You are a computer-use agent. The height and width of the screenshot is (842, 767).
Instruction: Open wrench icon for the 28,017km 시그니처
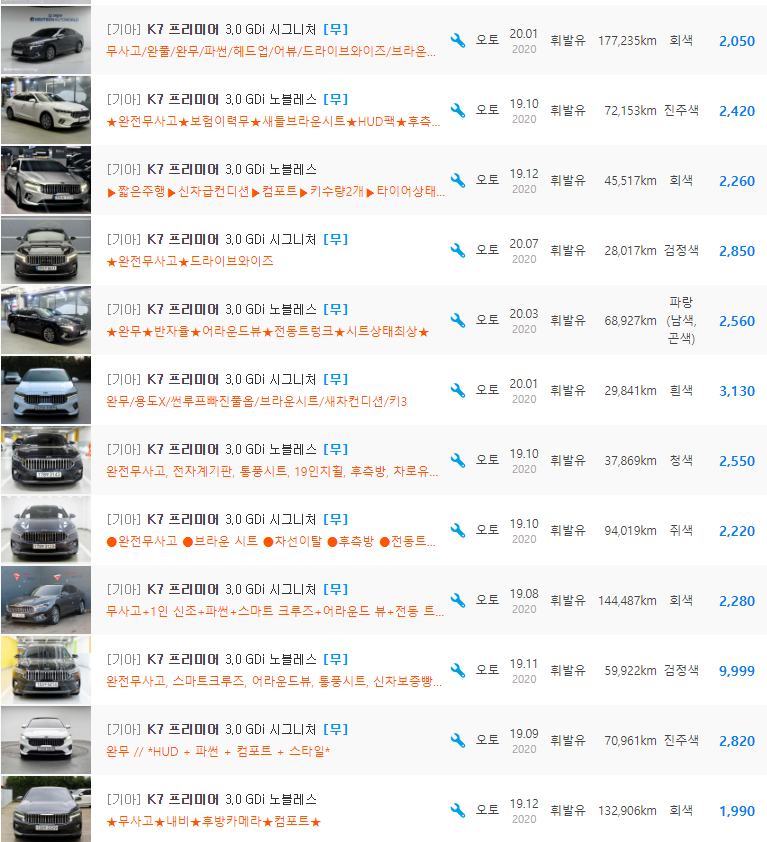pos(458,250)
